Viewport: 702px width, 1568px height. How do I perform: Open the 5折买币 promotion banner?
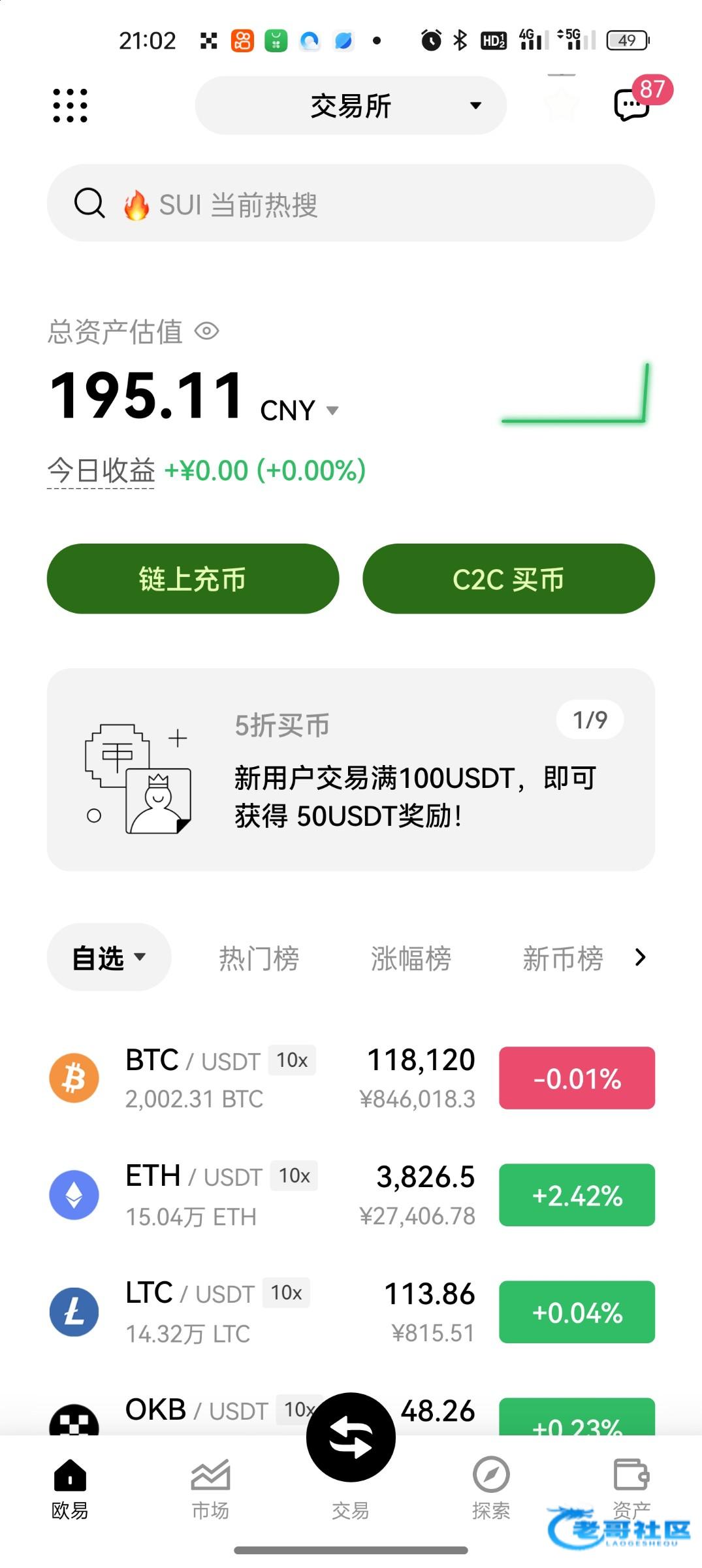pos(351,770)
